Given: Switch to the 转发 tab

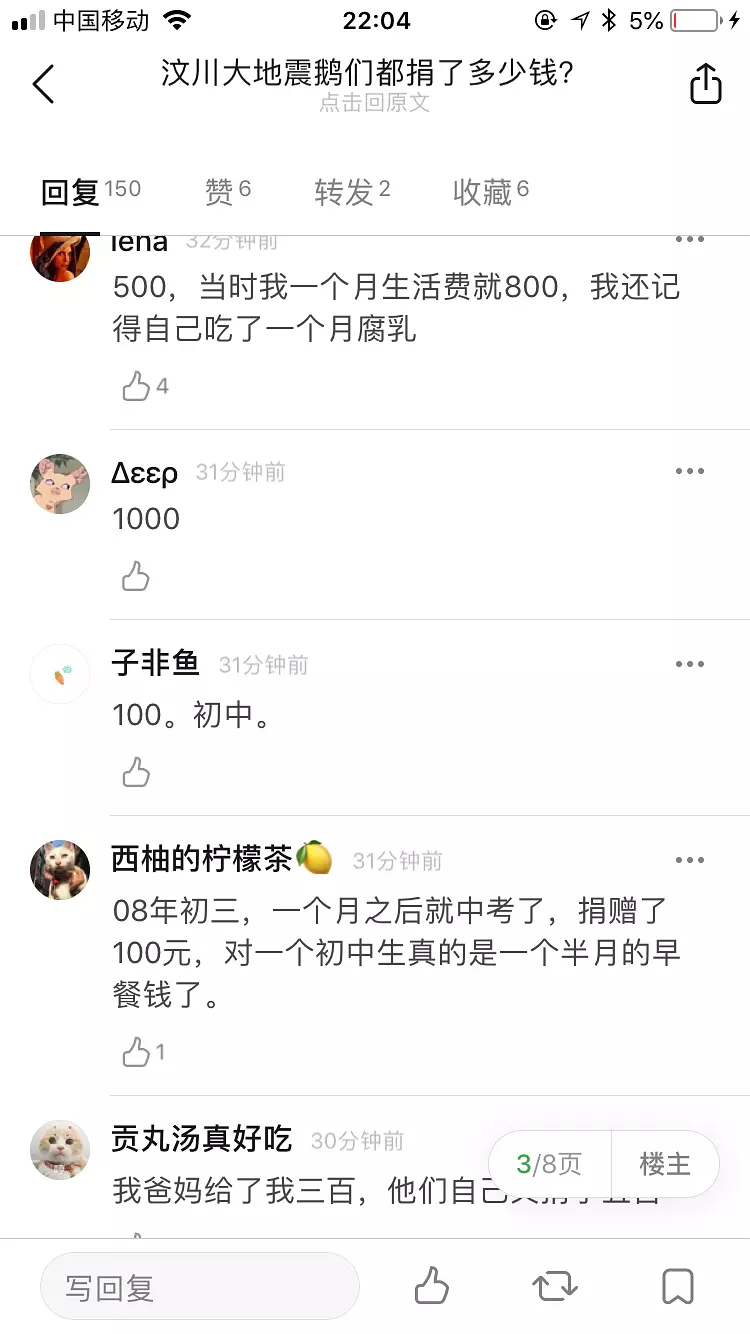Looking at the screenshot, I should (351, 191).
